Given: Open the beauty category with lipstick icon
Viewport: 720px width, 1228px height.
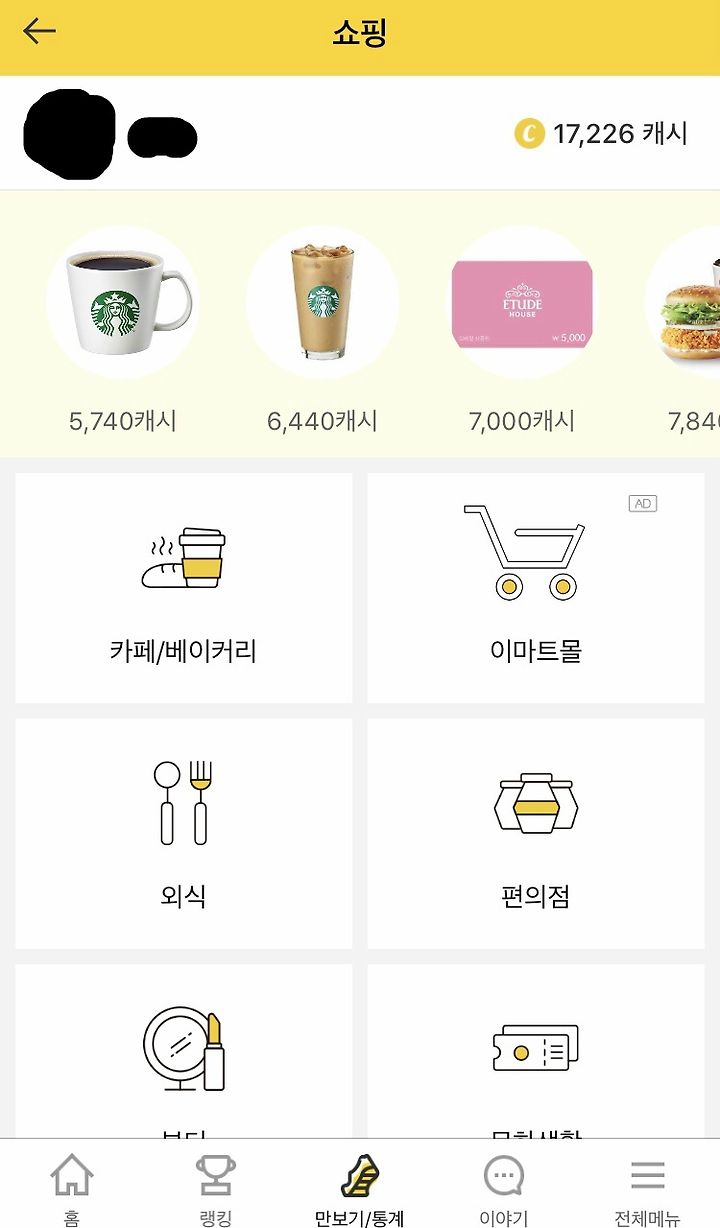Looking at the screenshot, I should (184, 1051).
